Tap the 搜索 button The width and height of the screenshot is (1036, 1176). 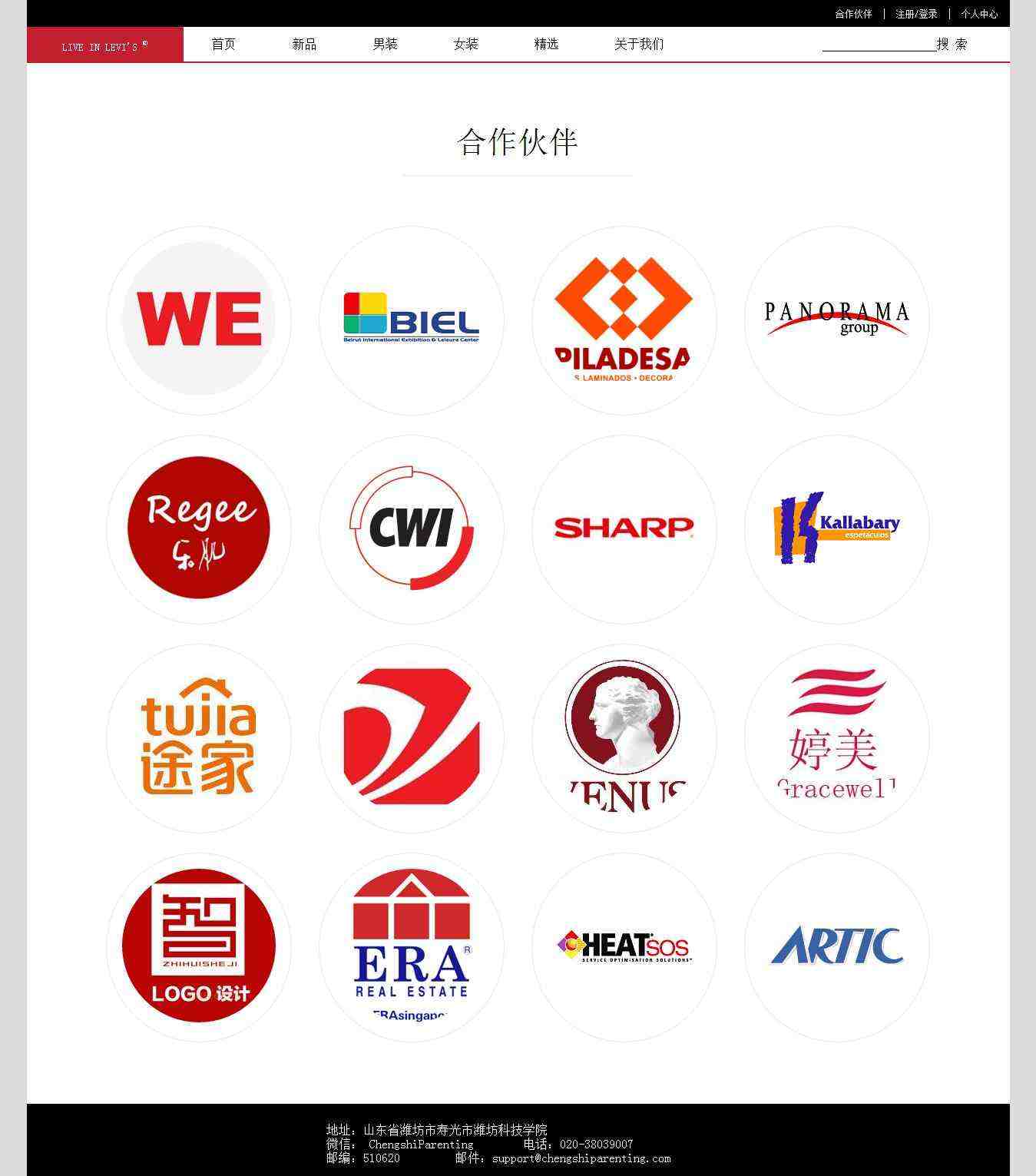pyautogui.click(x=952, y=45)
